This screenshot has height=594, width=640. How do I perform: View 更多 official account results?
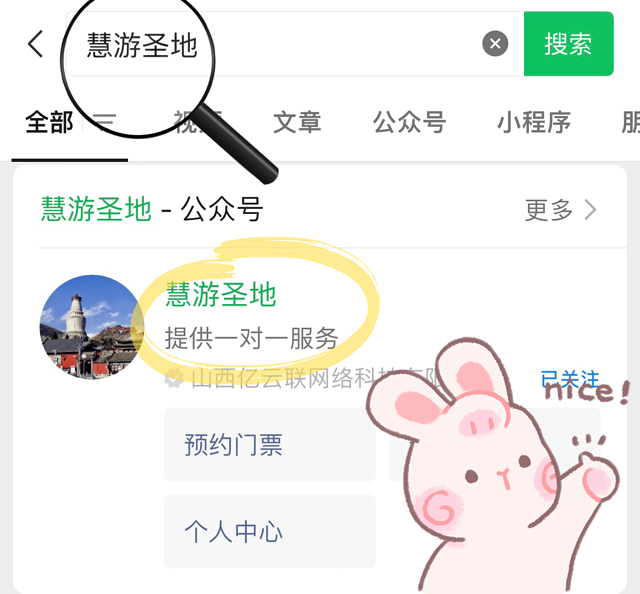tap(560, 210)
